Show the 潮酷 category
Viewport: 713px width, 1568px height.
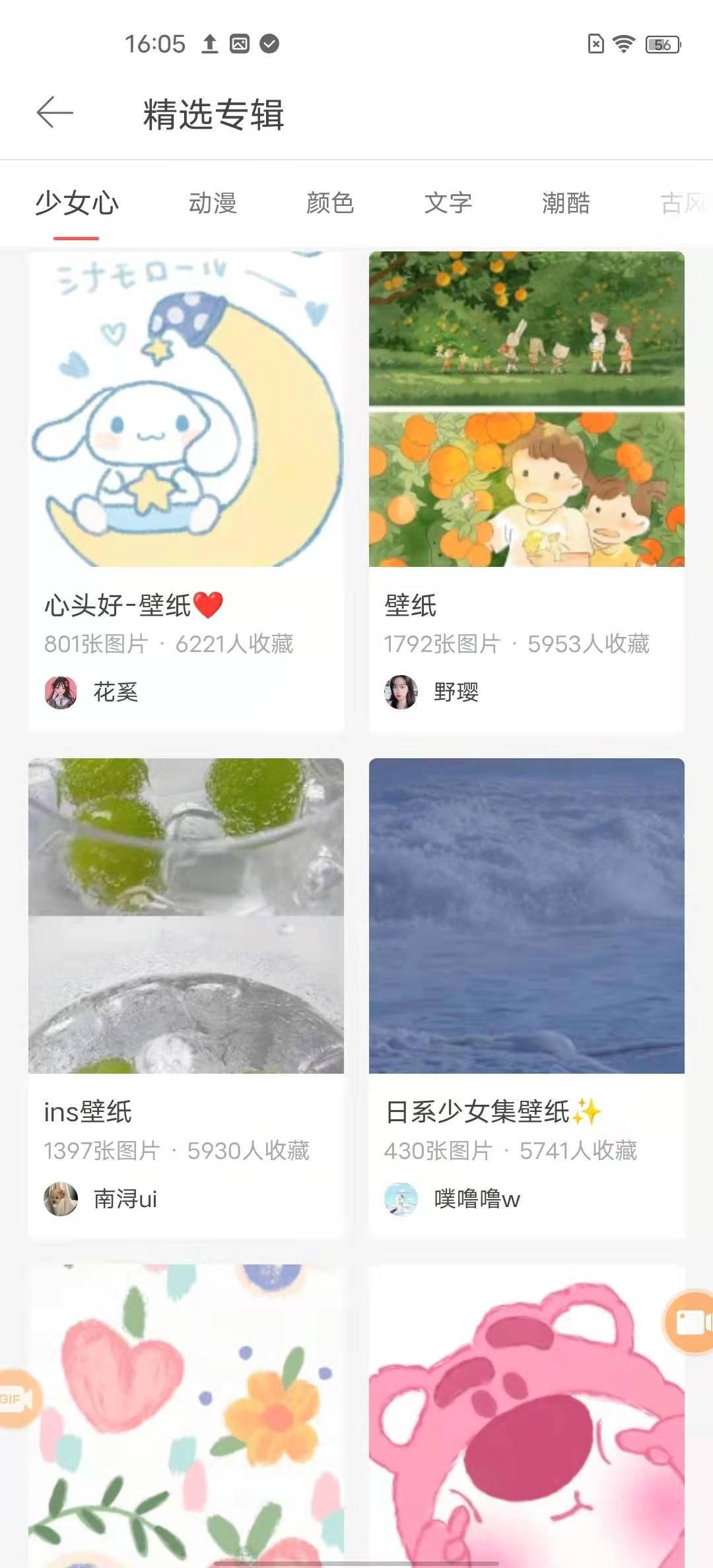(566, 203)
